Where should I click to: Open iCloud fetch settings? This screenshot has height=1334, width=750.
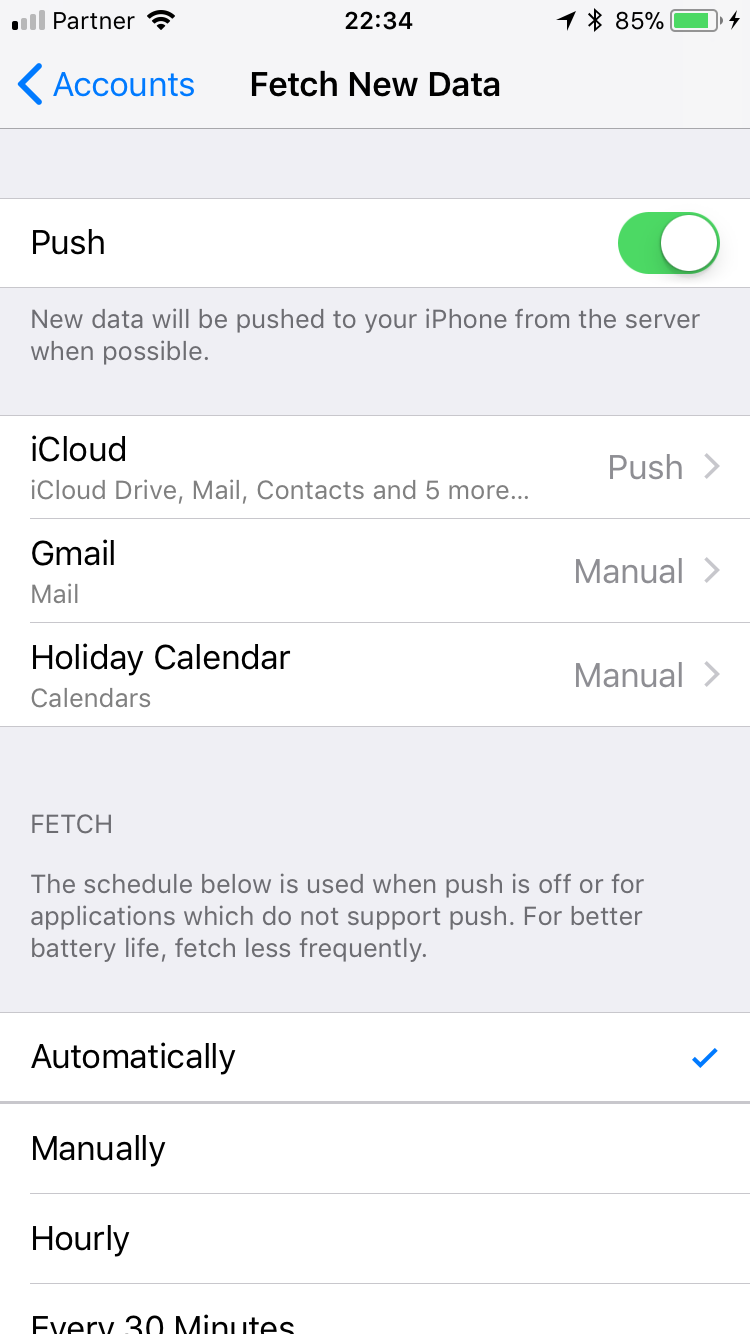[x=375, y=467]
